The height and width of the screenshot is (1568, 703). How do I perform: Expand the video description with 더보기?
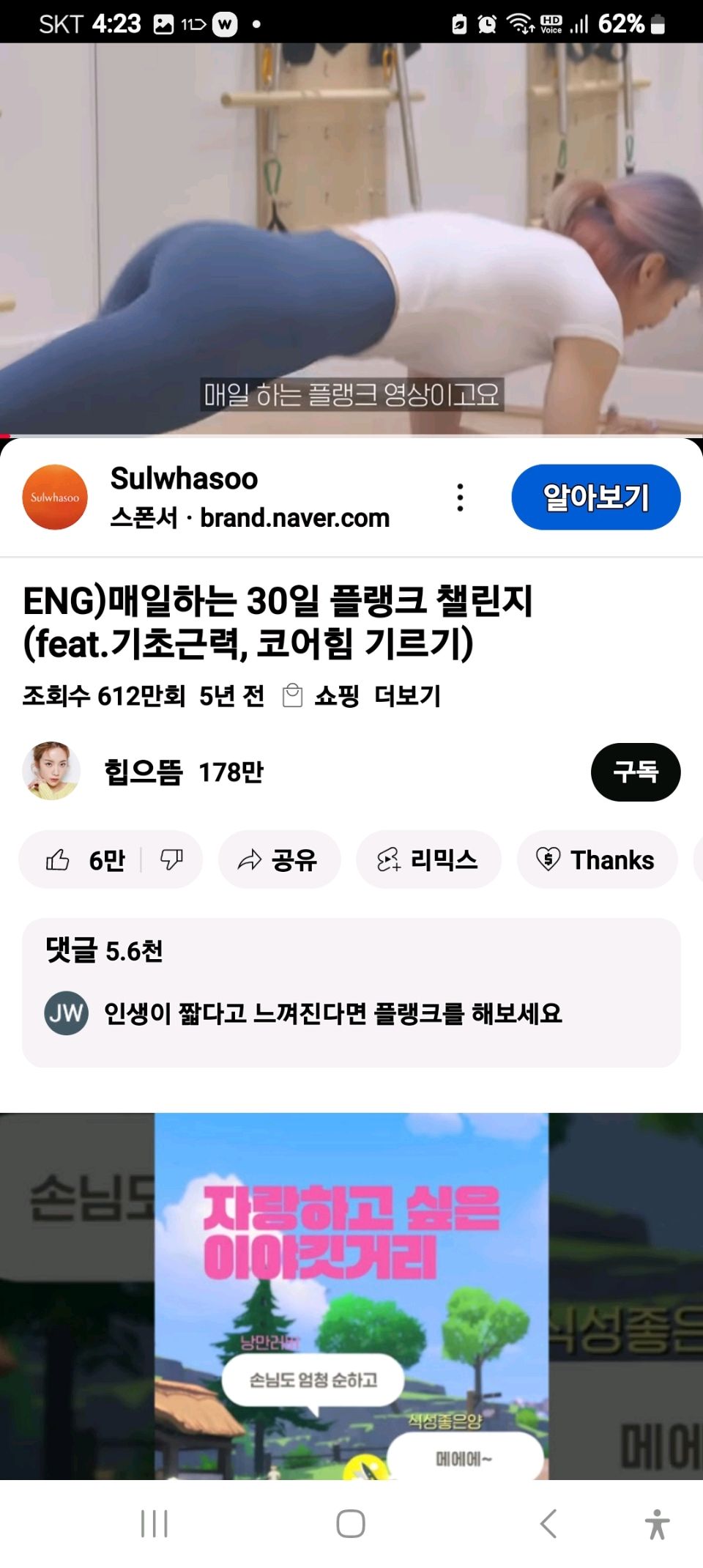(407, 695)
